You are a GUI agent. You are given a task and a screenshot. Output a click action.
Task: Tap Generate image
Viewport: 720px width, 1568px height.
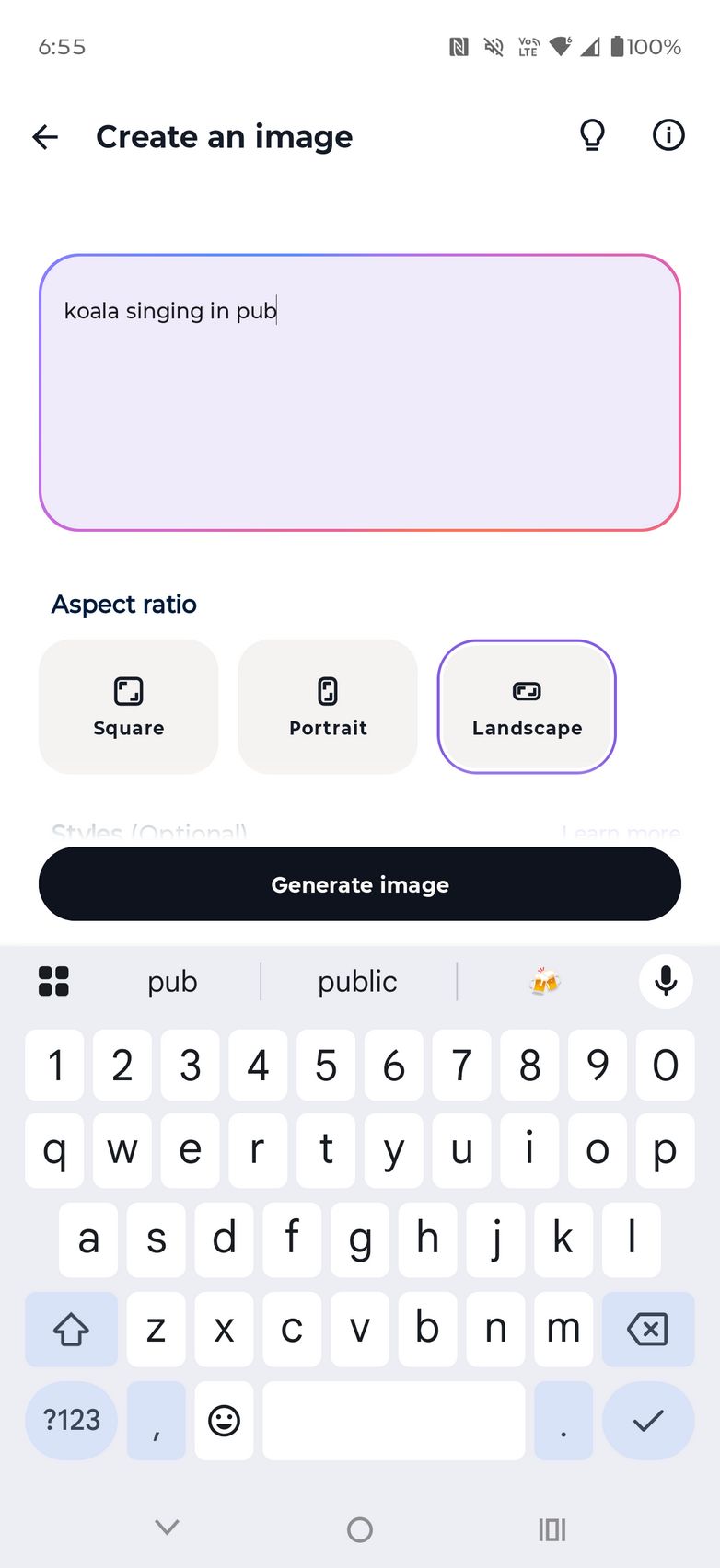[x=359, y=884]
